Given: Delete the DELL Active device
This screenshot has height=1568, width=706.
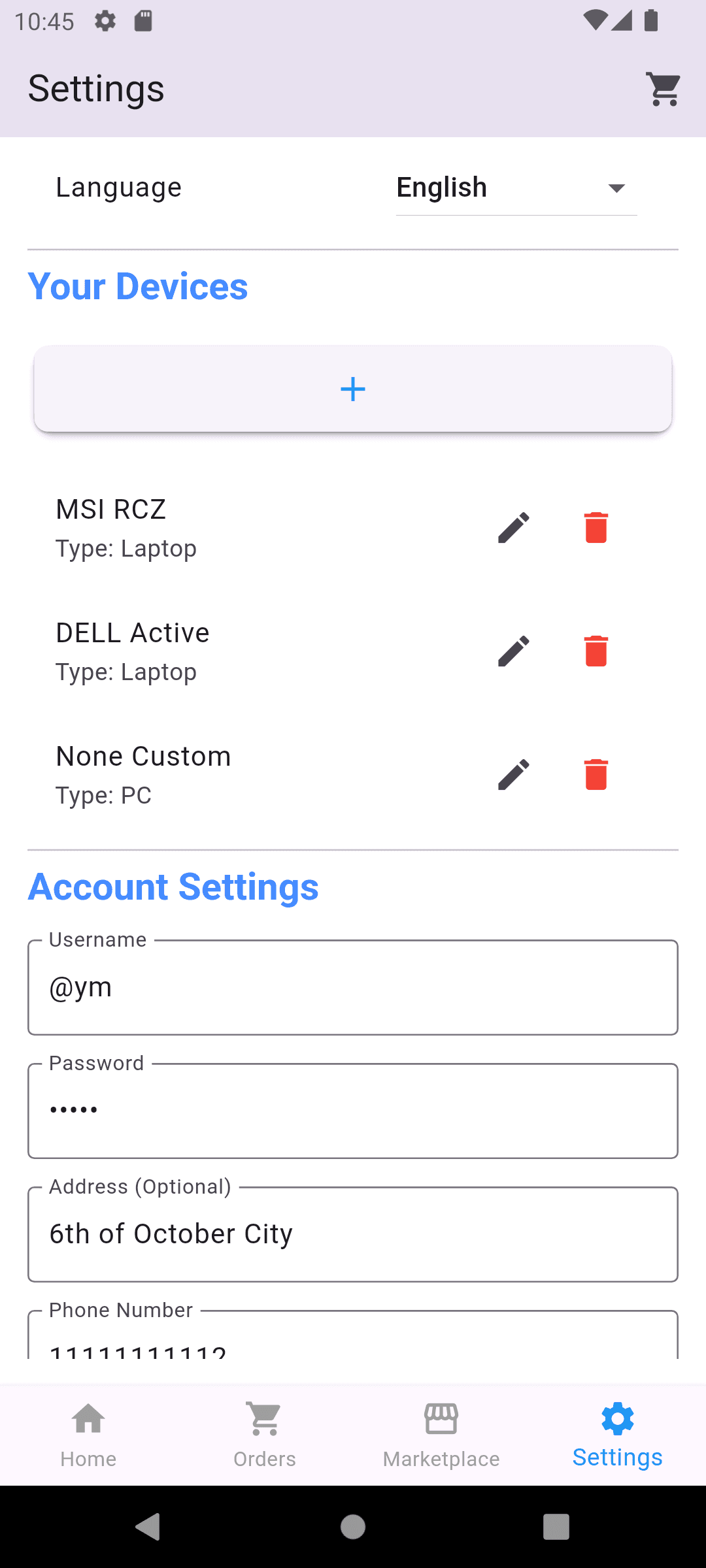Looking at the screenshot, I should 596,650.
